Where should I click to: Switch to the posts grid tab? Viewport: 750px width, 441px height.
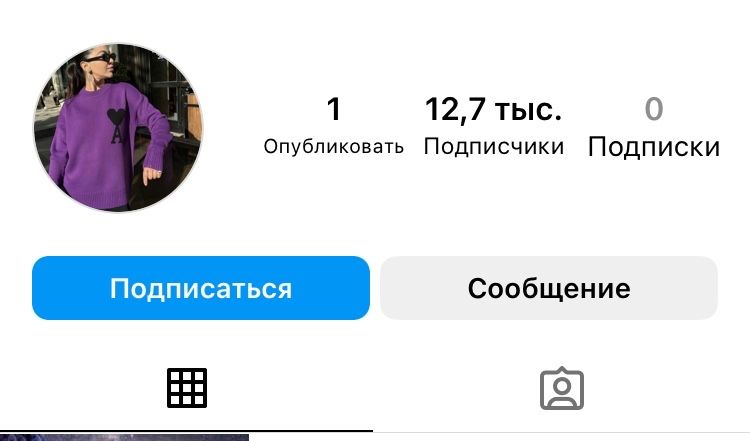(187, 388)
